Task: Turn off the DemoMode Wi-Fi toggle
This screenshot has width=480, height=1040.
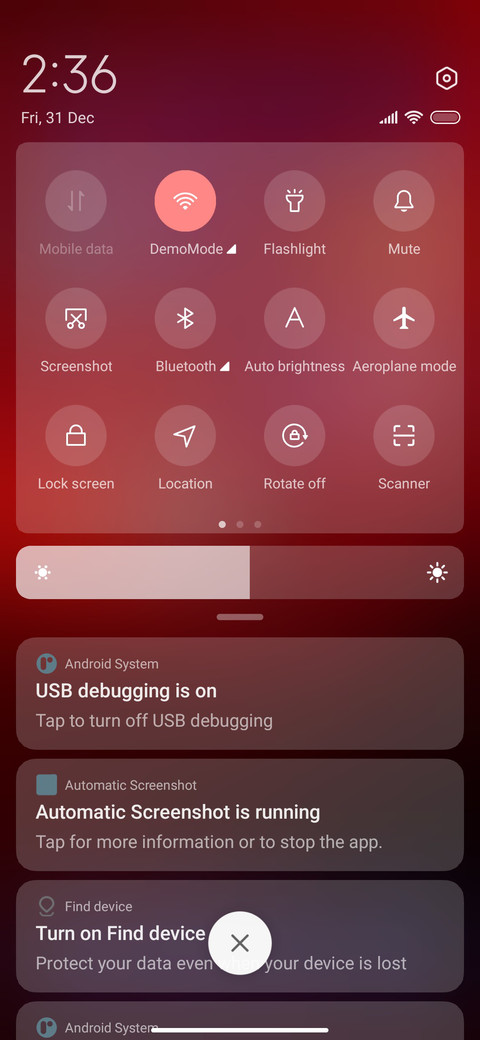Action: coord(185,201)
